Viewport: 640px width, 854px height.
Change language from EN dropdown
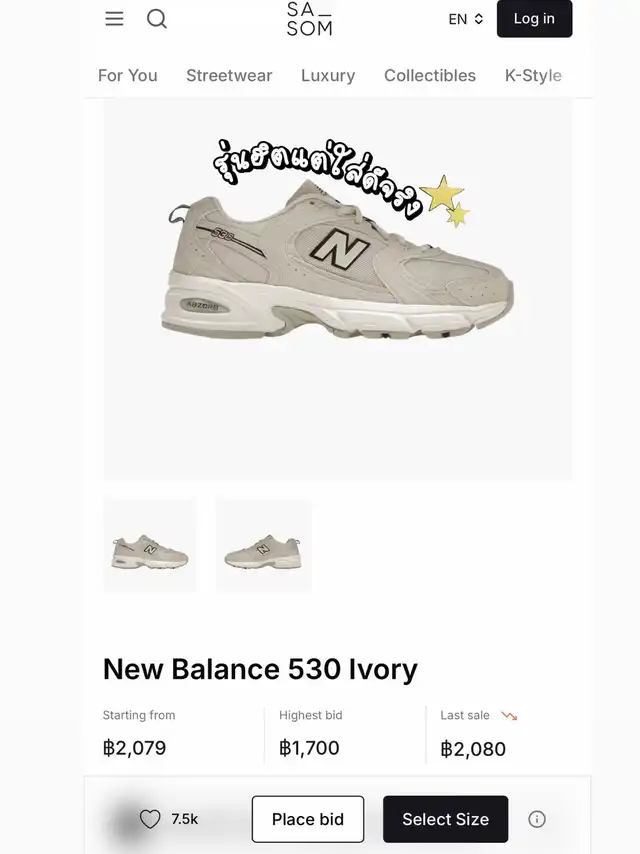click(x=466, y=19)
